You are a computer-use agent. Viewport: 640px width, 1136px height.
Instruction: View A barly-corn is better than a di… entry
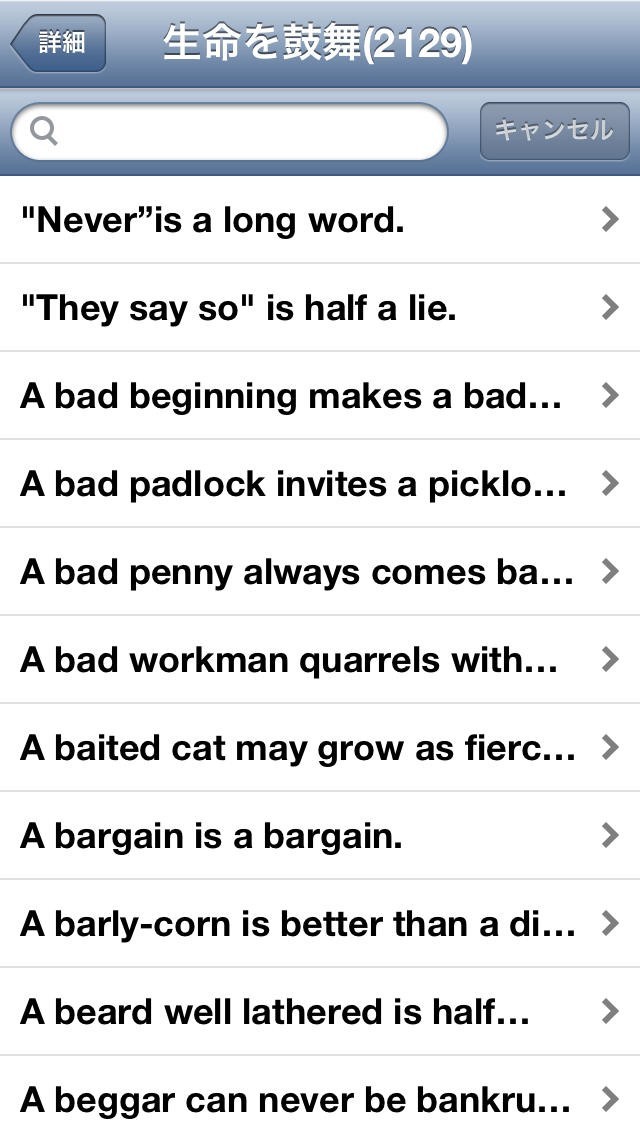coord(320,924)
